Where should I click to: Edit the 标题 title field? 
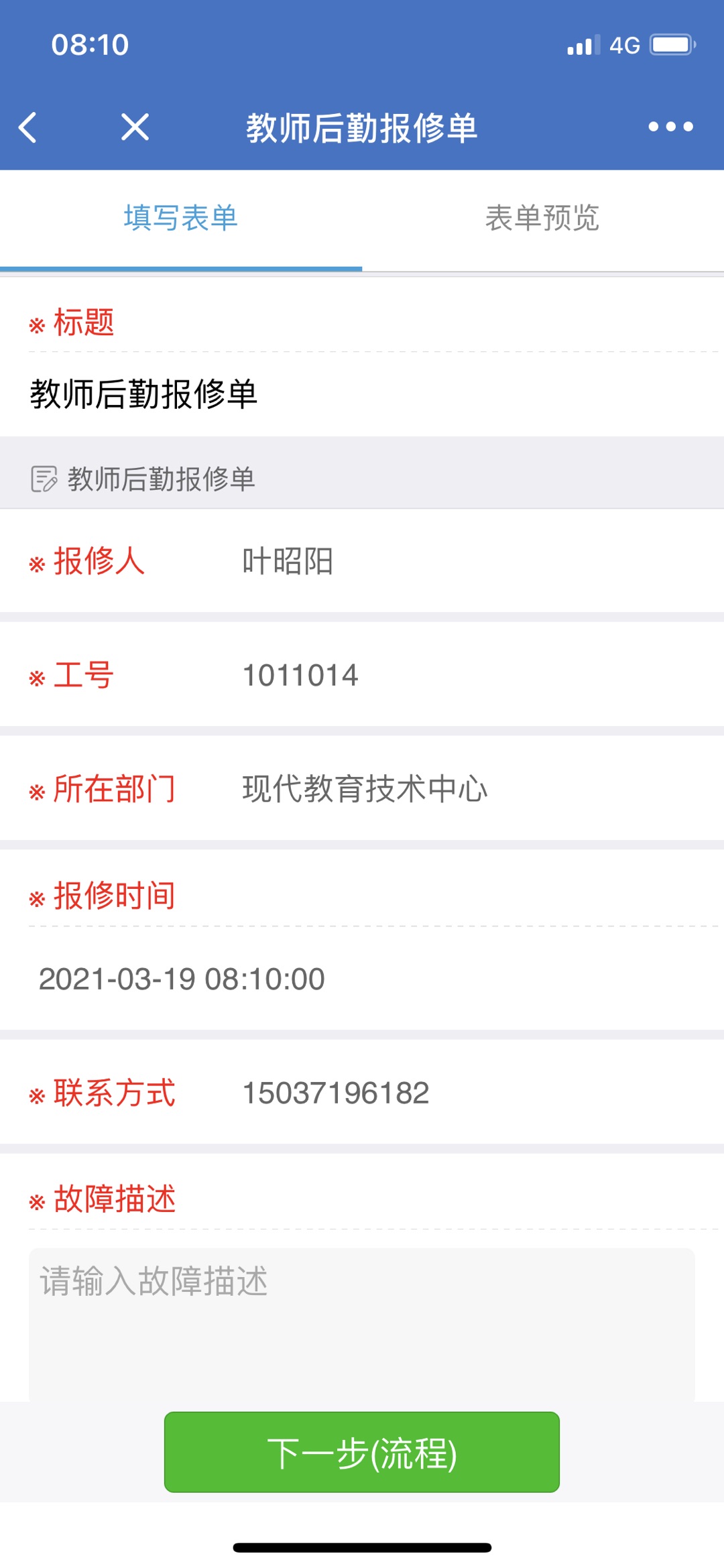click(362, 394)
